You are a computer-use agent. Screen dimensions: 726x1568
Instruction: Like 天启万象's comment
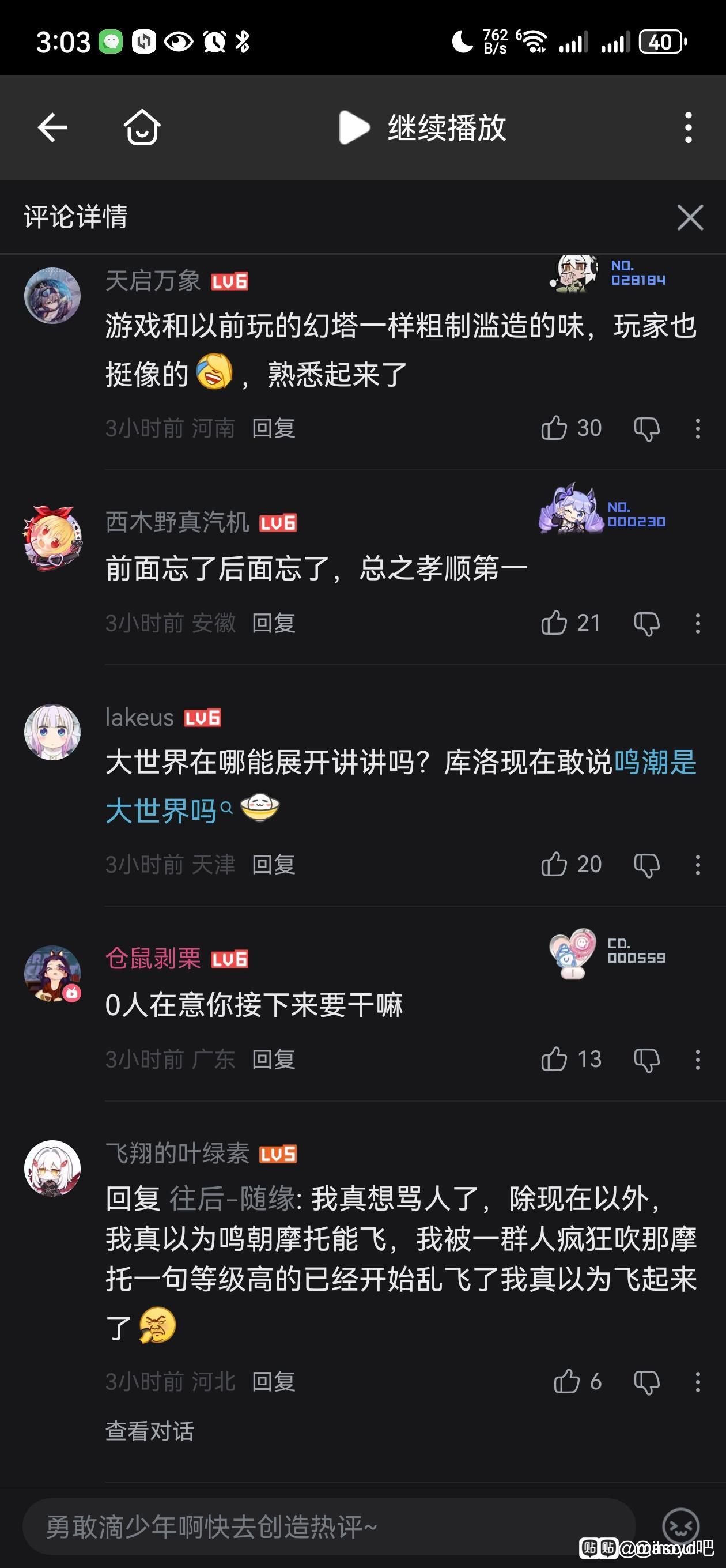click(554, 428)
